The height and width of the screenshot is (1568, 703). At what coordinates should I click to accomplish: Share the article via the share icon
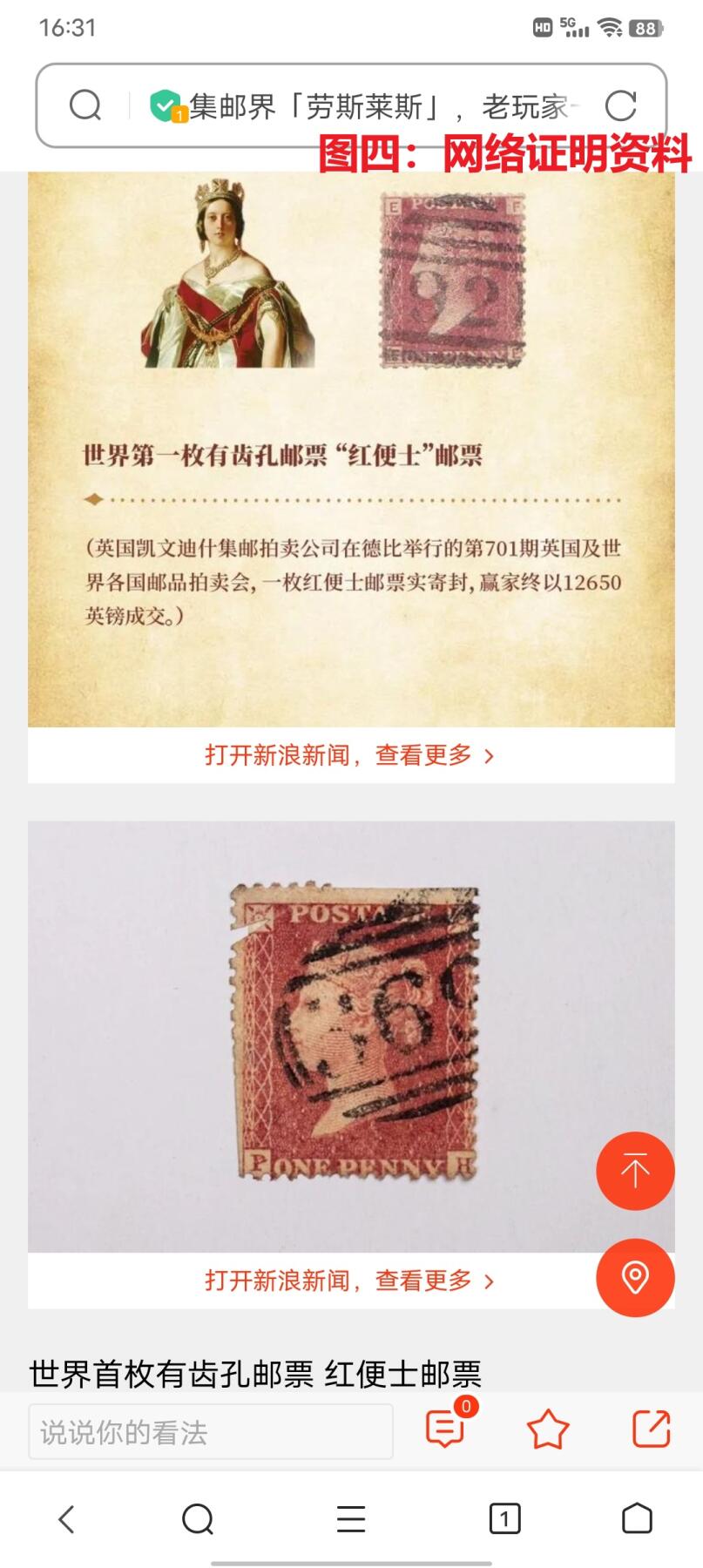point(651,1429)
